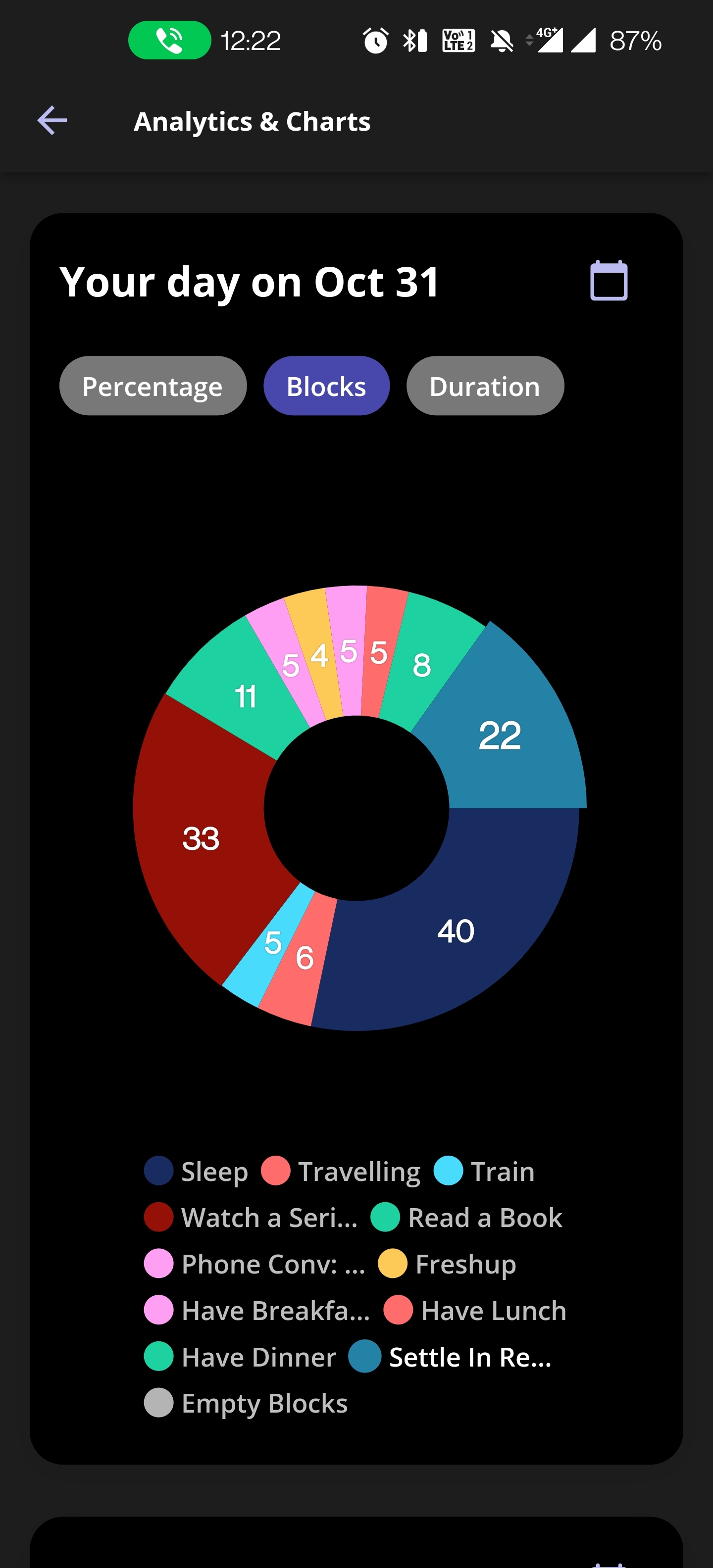Switch to Duration view

[485, 386]
